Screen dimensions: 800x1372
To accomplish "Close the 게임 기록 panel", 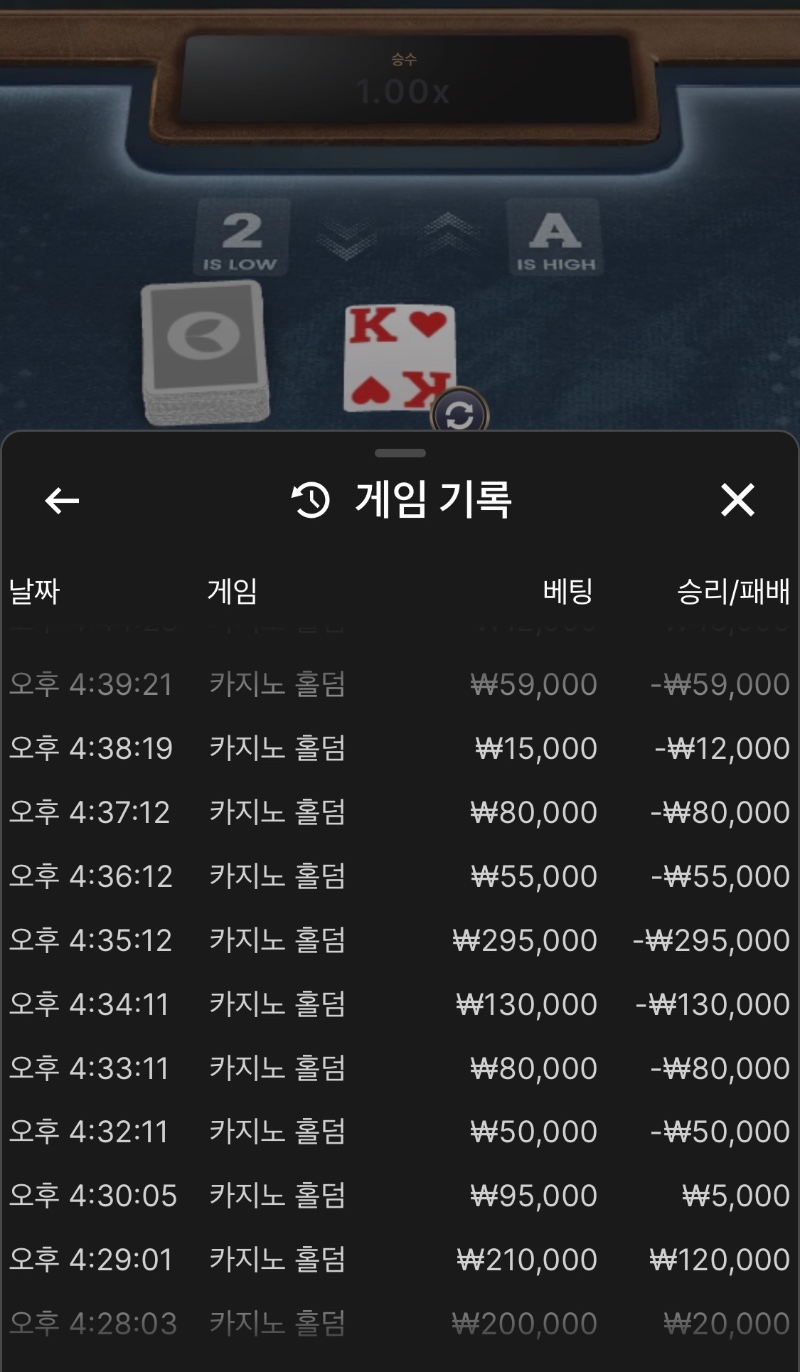I will click(738, 499).
